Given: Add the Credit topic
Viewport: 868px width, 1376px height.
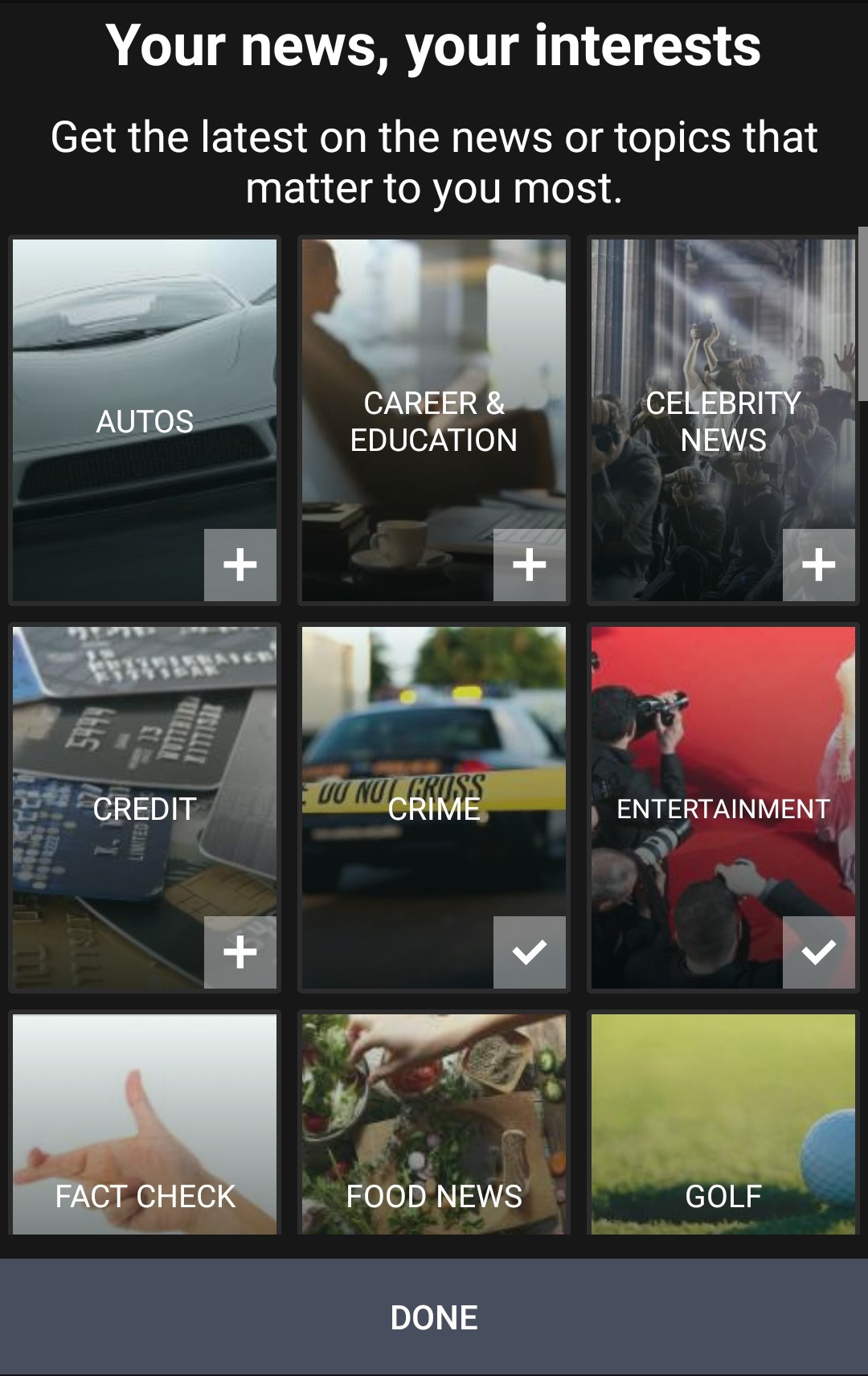Looking at the screenshot, I should [x=240, y=952].
